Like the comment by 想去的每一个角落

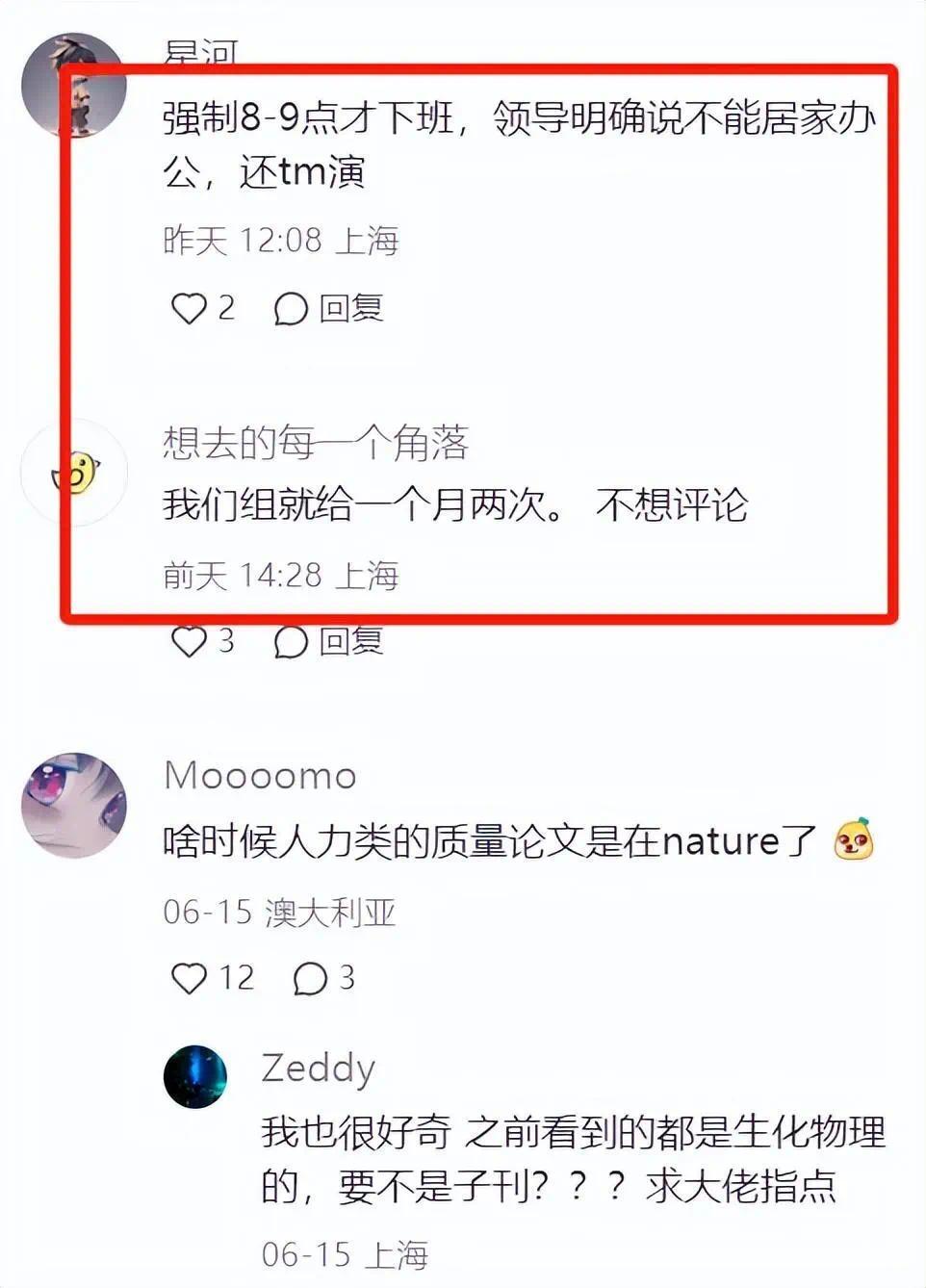pos(189,641)
